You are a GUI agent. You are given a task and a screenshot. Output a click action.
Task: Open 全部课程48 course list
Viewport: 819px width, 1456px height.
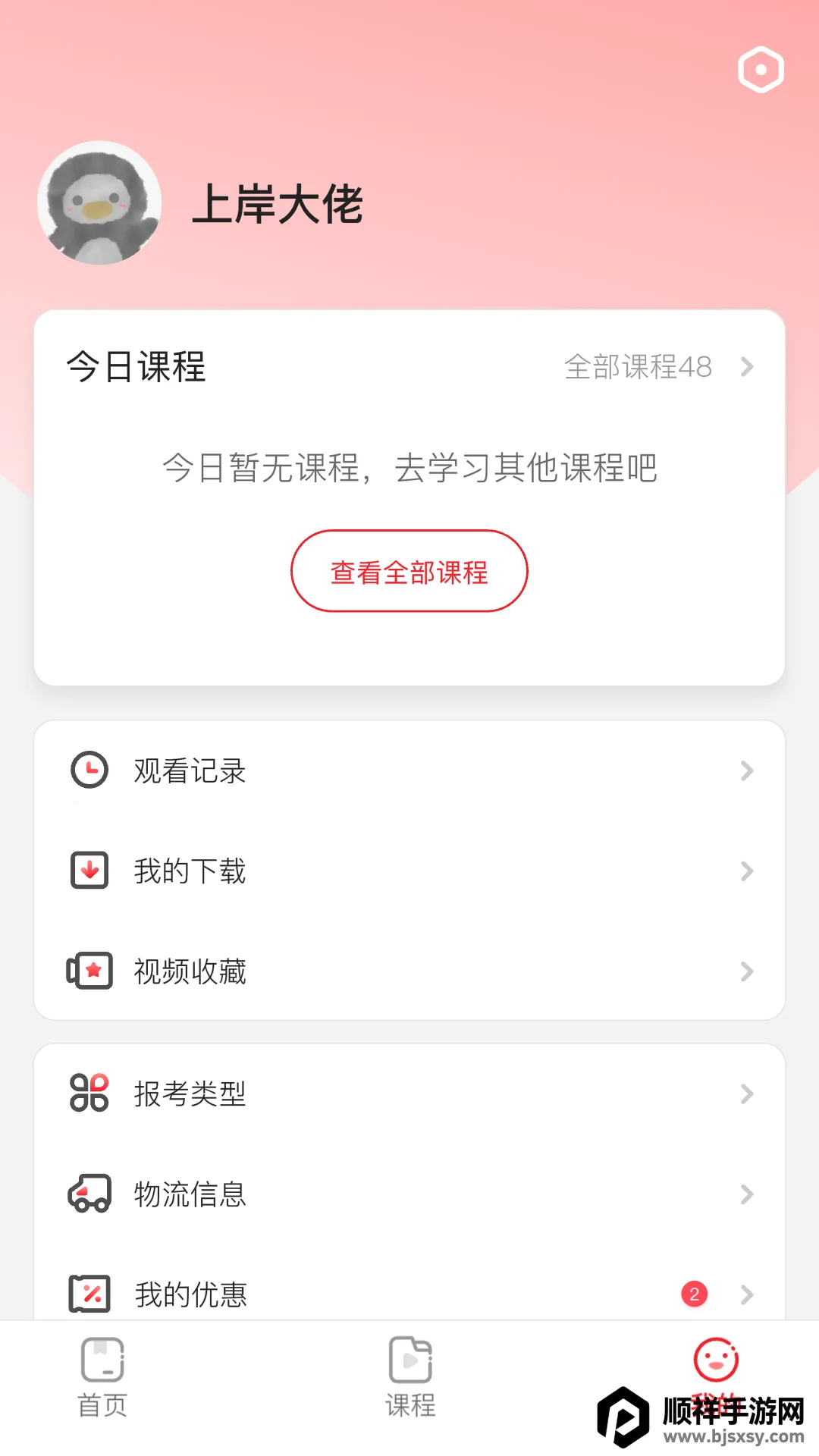(657, 367)
